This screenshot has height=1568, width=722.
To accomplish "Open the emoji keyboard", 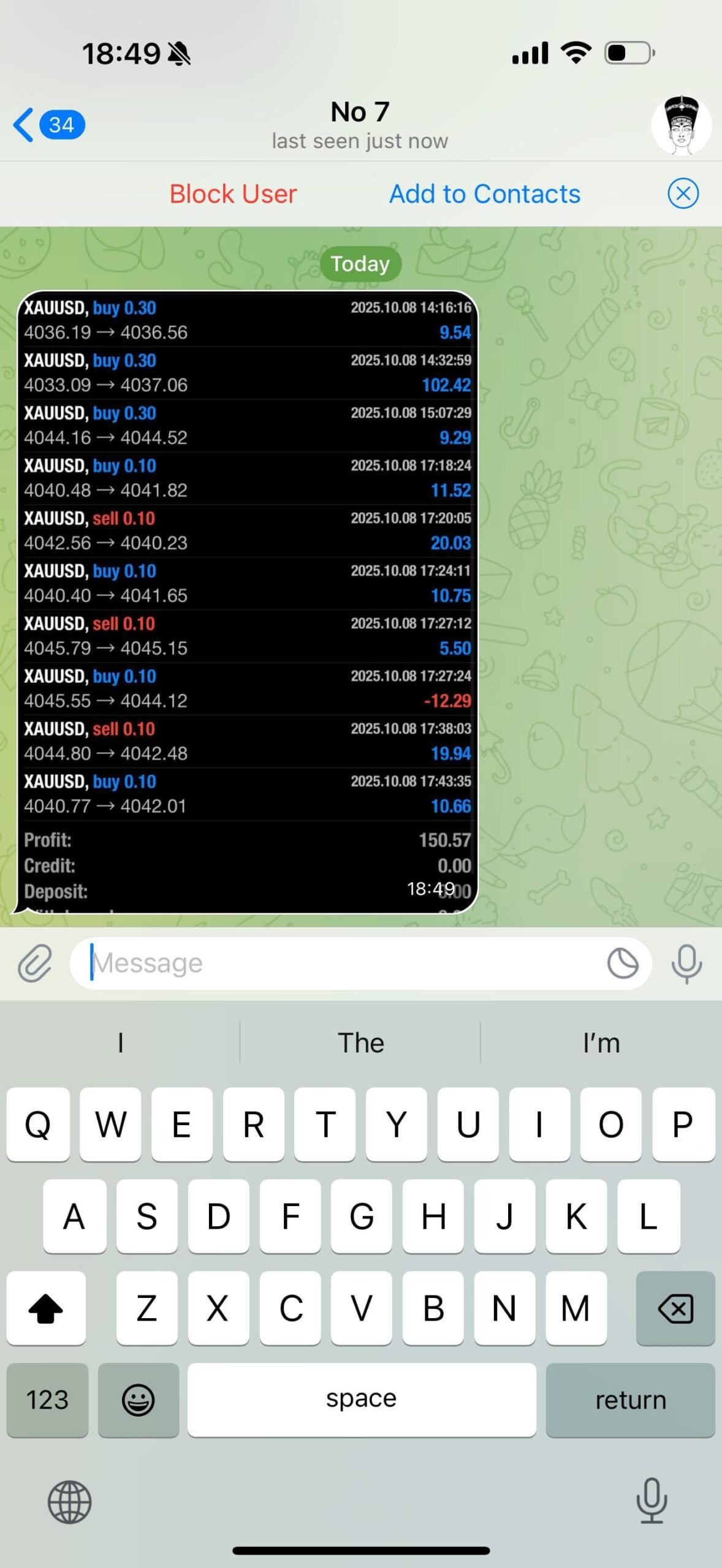I will point(139,1400).
